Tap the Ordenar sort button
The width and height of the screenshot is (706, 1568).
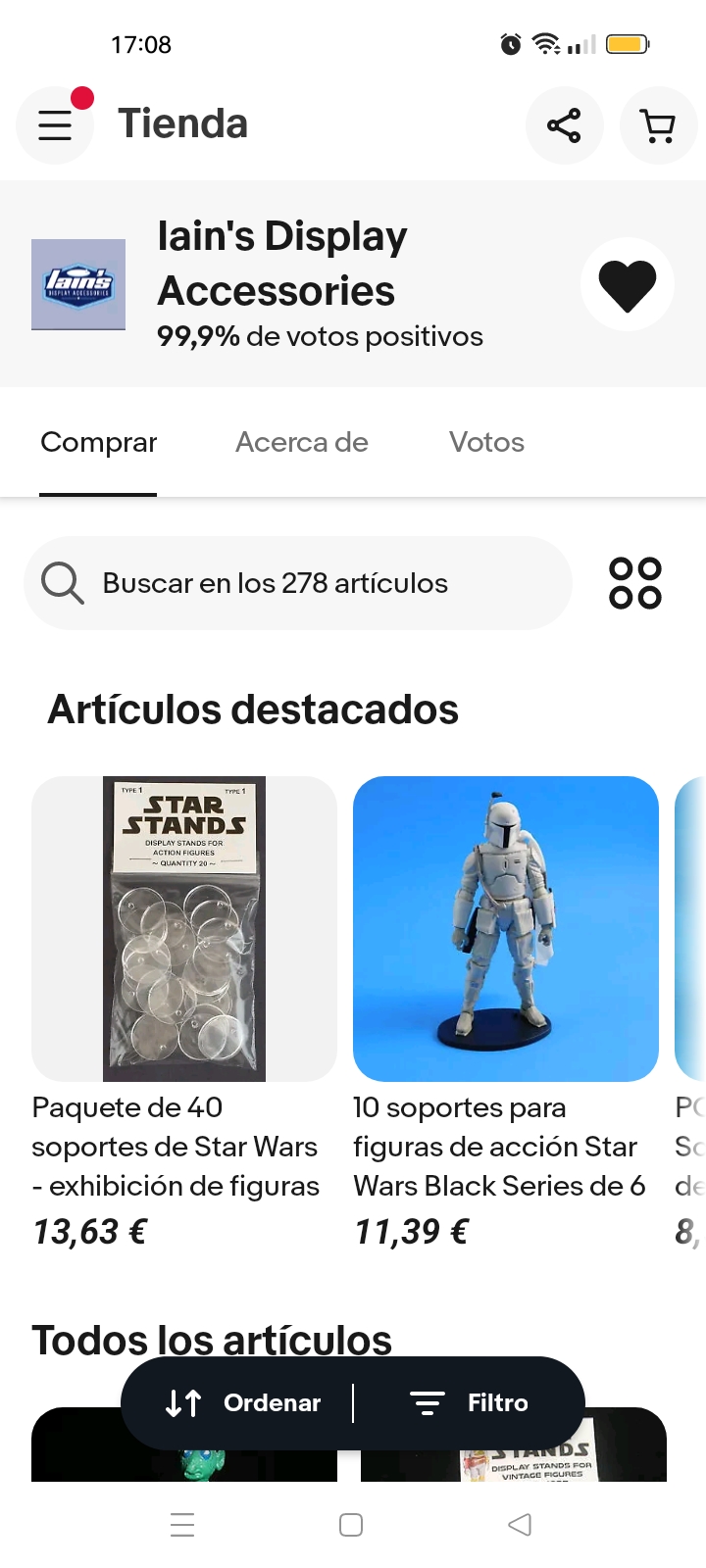(x=243, y=1403)
